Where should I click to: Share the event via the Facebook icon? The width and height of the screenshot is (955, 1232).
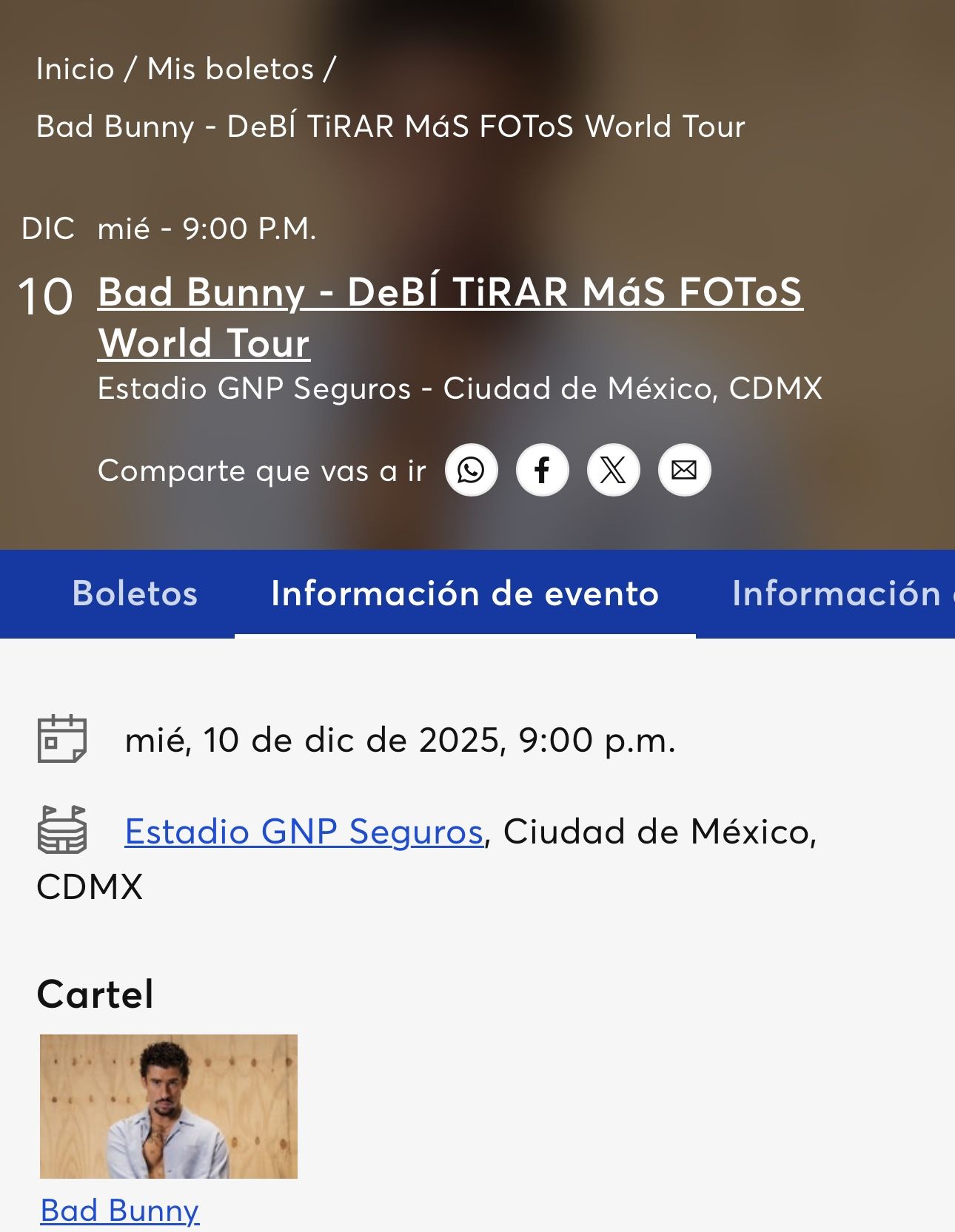coord(542,469)
